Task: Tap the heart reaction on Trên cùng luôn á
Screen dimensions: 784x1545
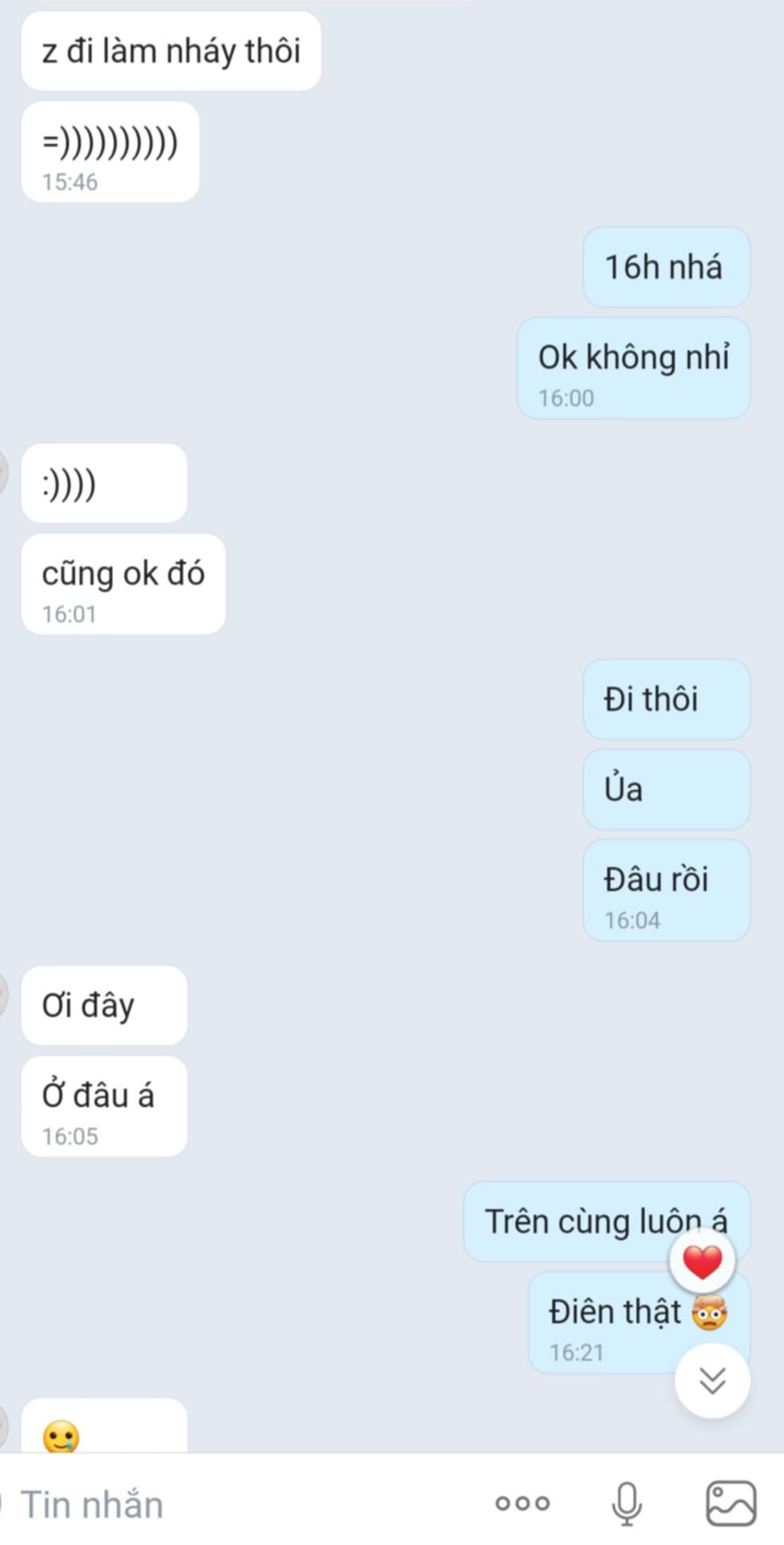Action: (x=702, y=1263)
